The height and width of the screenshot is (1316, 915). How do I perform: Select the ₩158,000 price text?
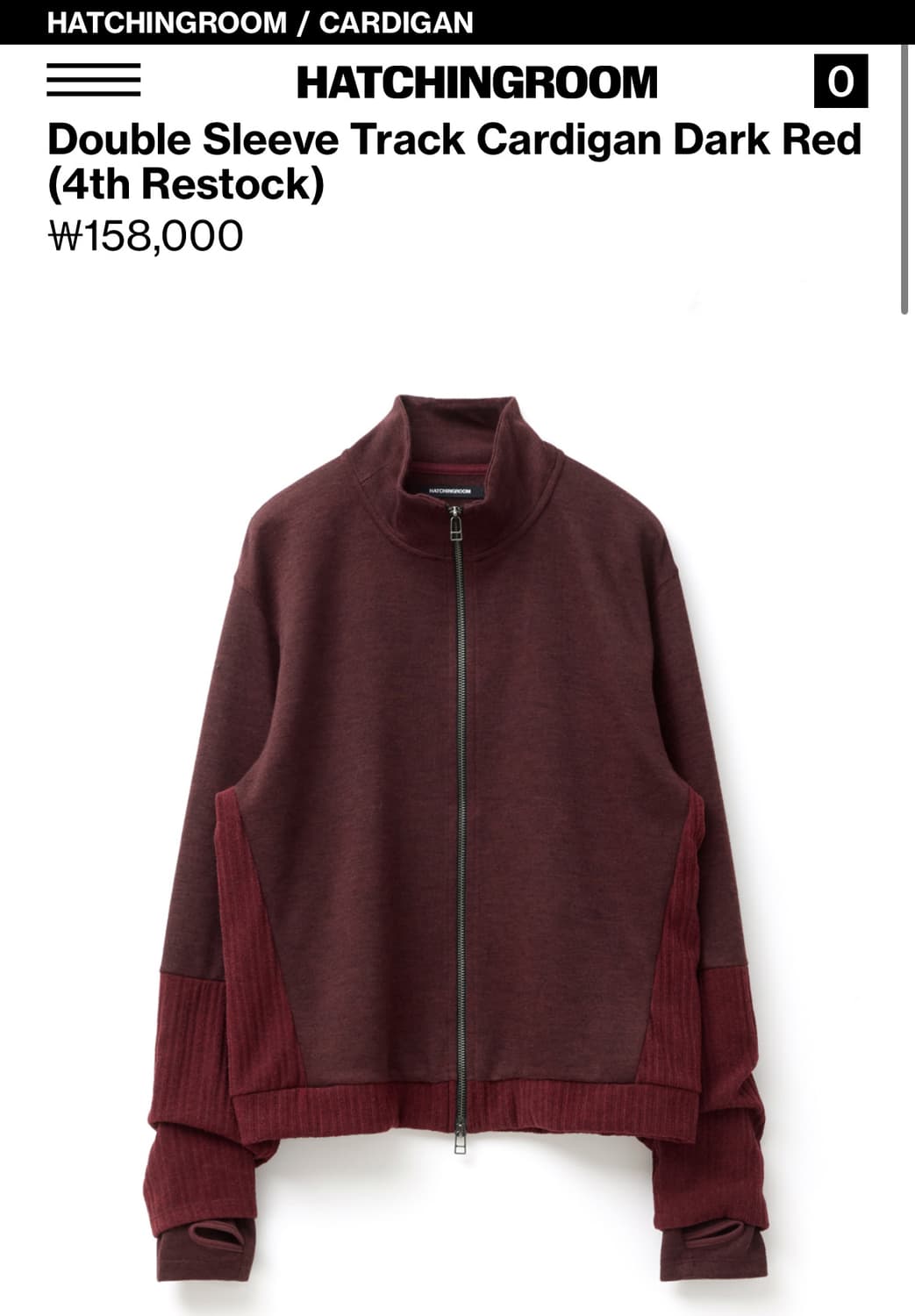point(146,234)
